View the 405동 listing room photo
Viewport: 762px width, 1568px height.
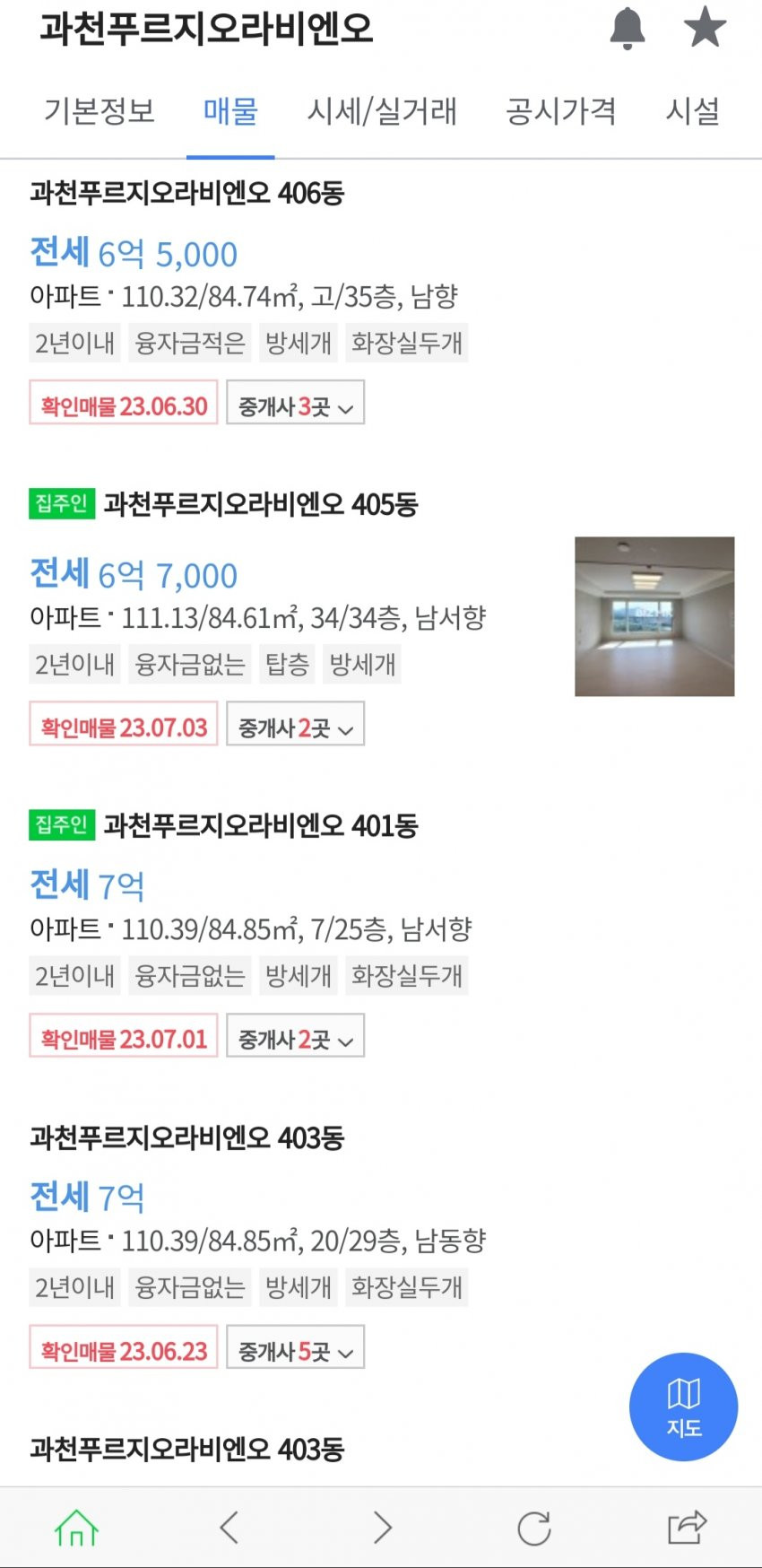[654, 616]
